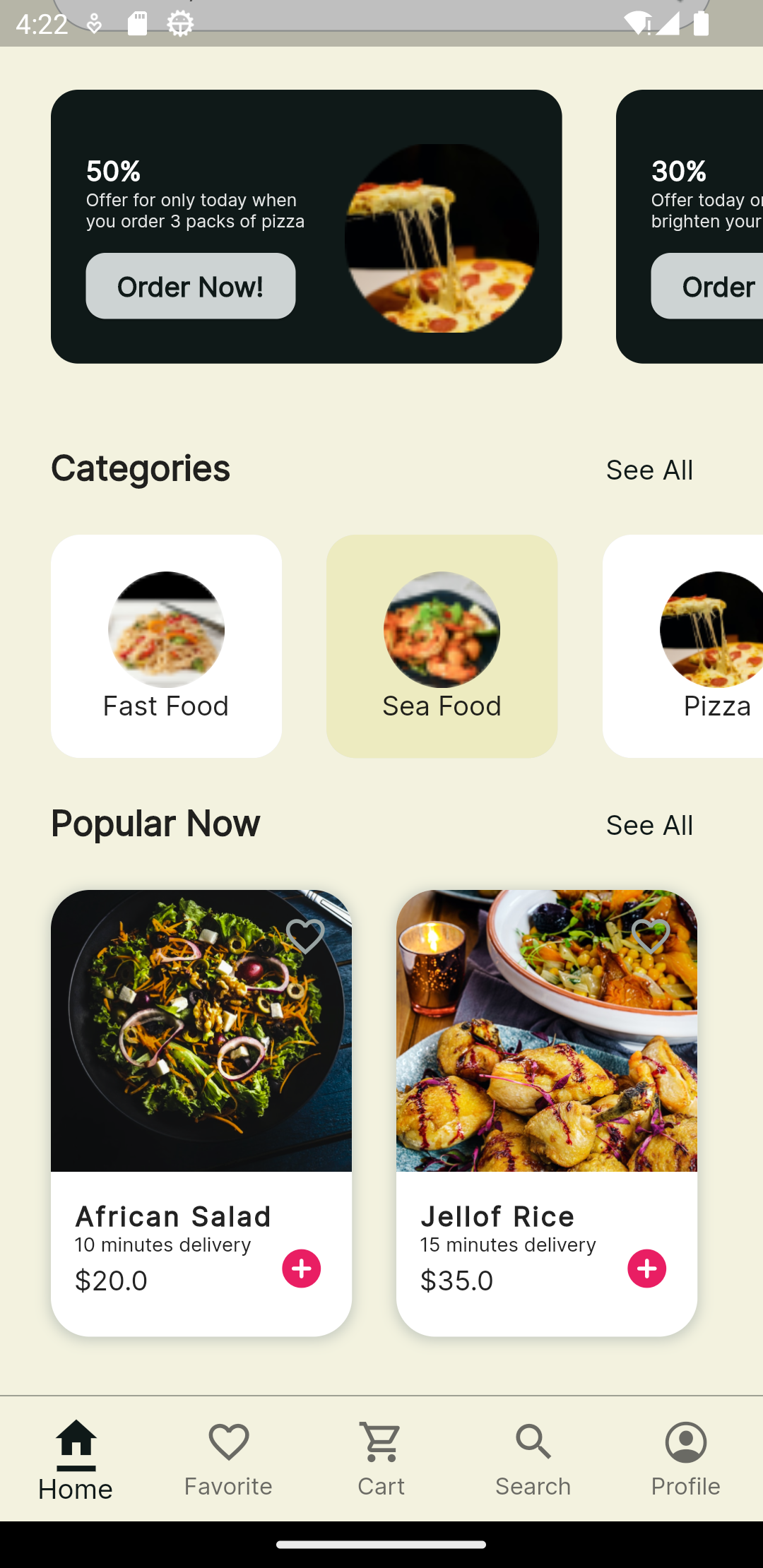
Task: Choose the Pizza category
Action: (x=683, y=646)
